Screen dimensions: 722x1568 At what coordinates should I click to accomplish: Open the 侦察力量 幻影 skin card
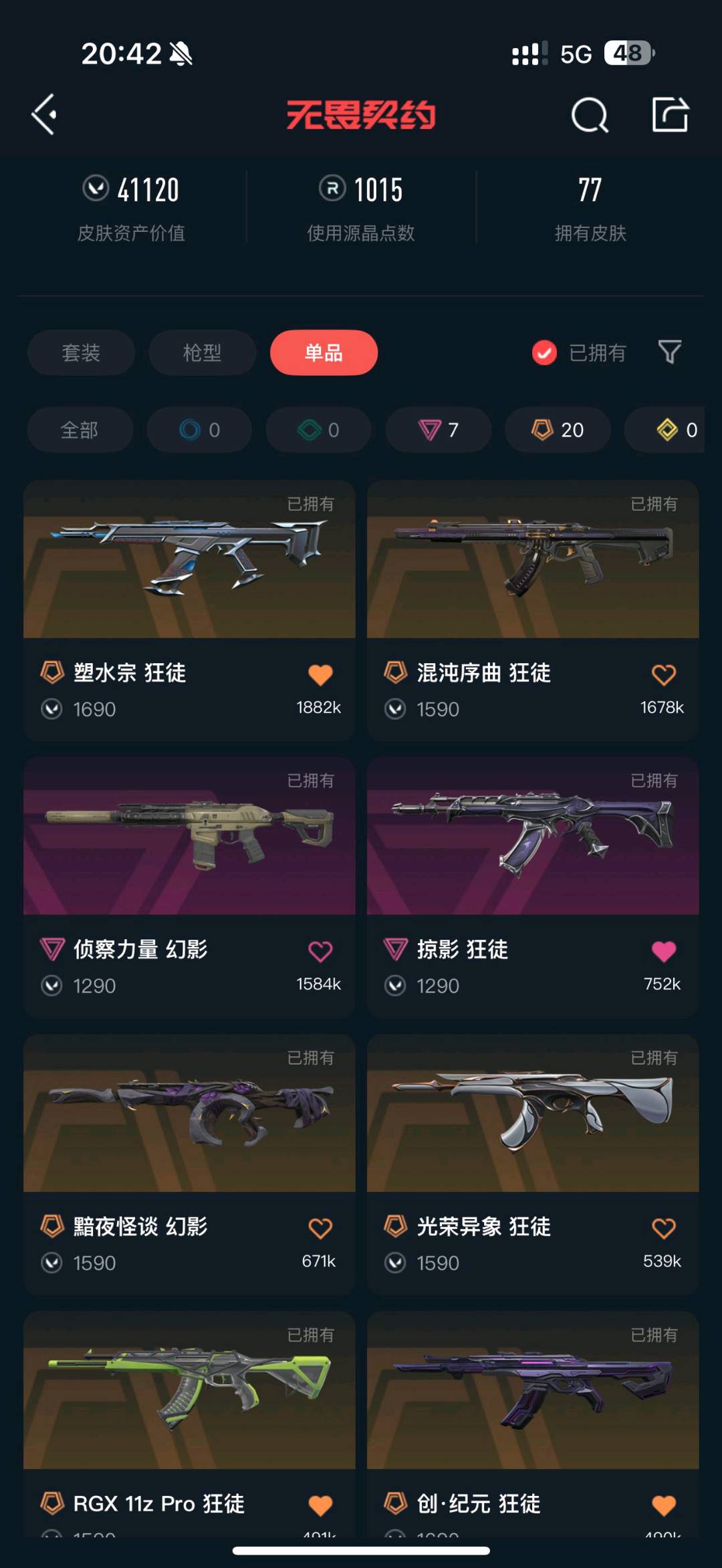click(x=189, y=886)
